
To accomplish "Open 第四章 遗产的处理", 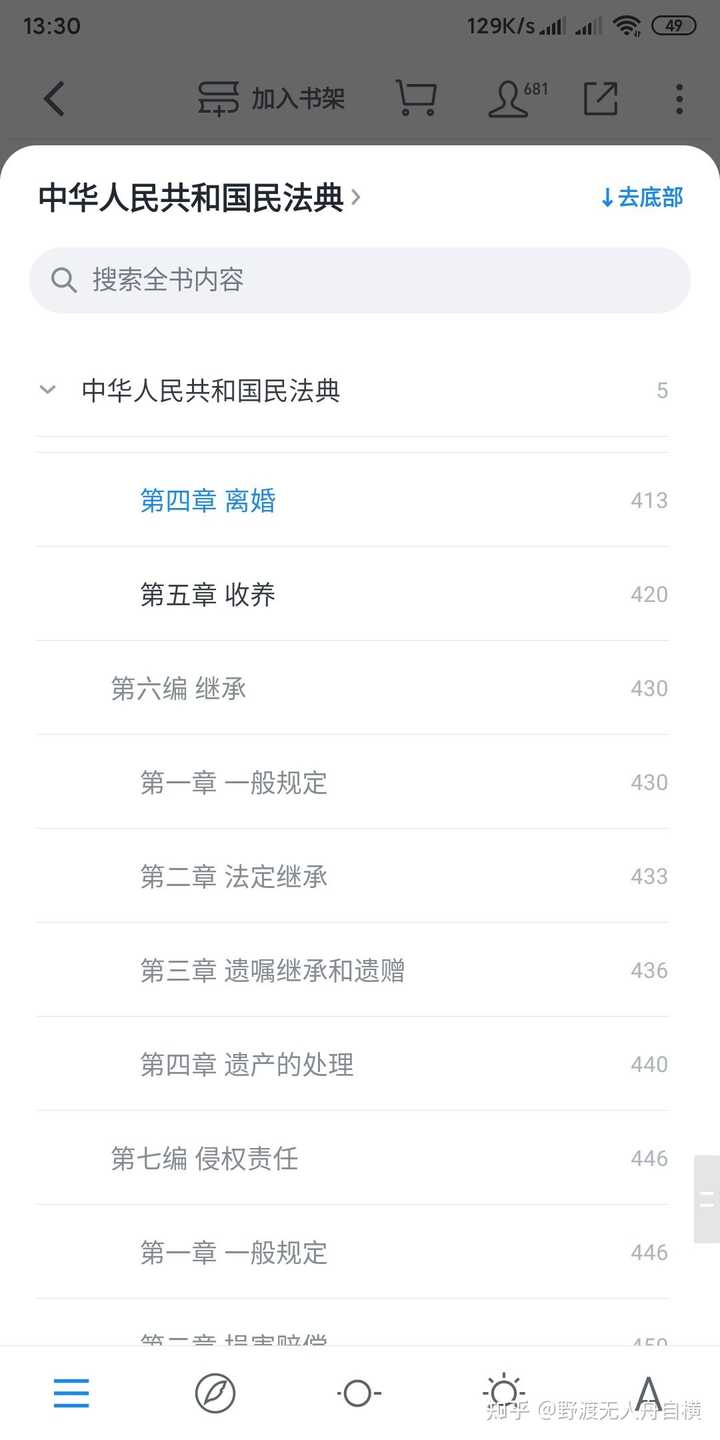I will pyautogui.click(x=247, y=1065).
